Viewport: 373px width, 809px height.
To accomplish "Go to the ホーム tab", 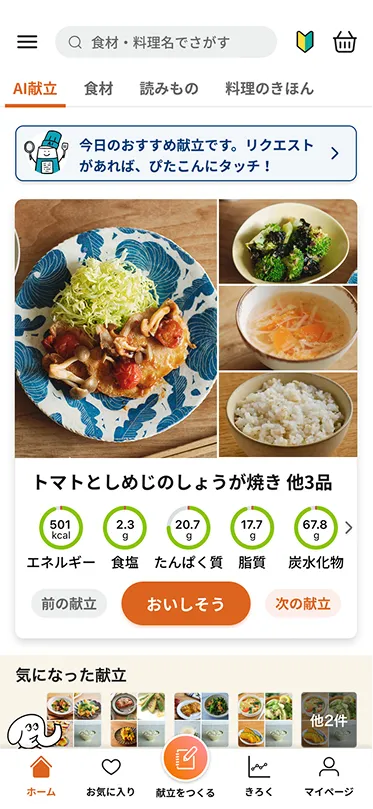I will [x=41, y=777].
